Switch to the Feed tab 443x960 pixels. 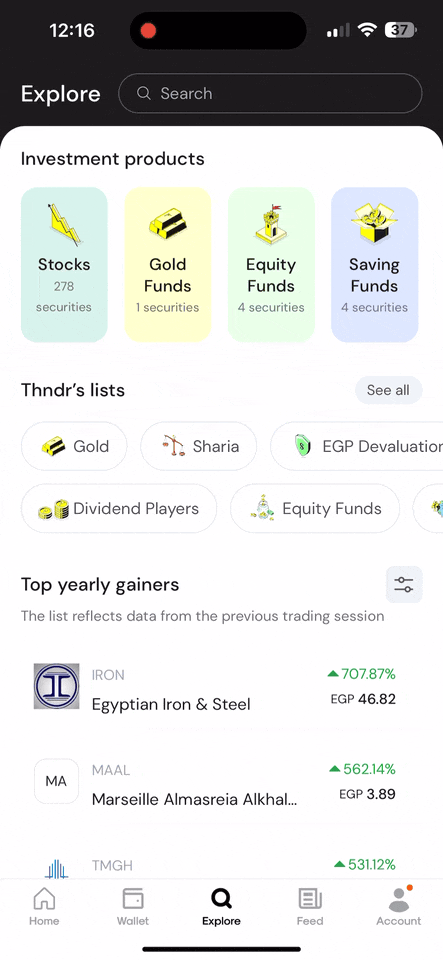click(310, 908)
